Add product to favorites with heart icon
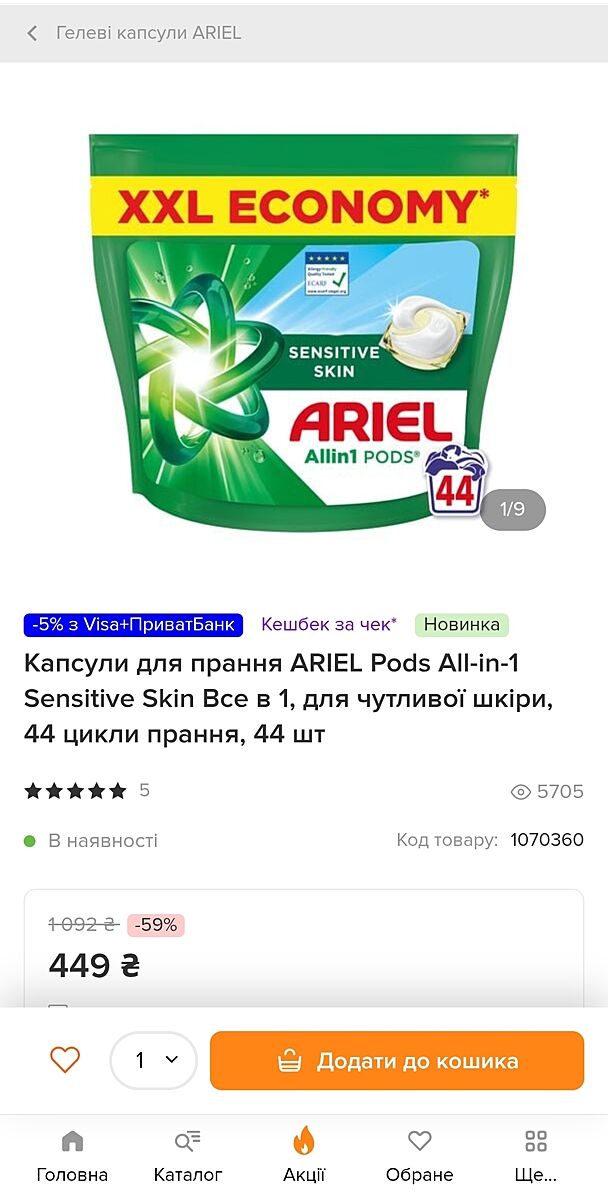The image size is (608, 1200). [65, 1060]
